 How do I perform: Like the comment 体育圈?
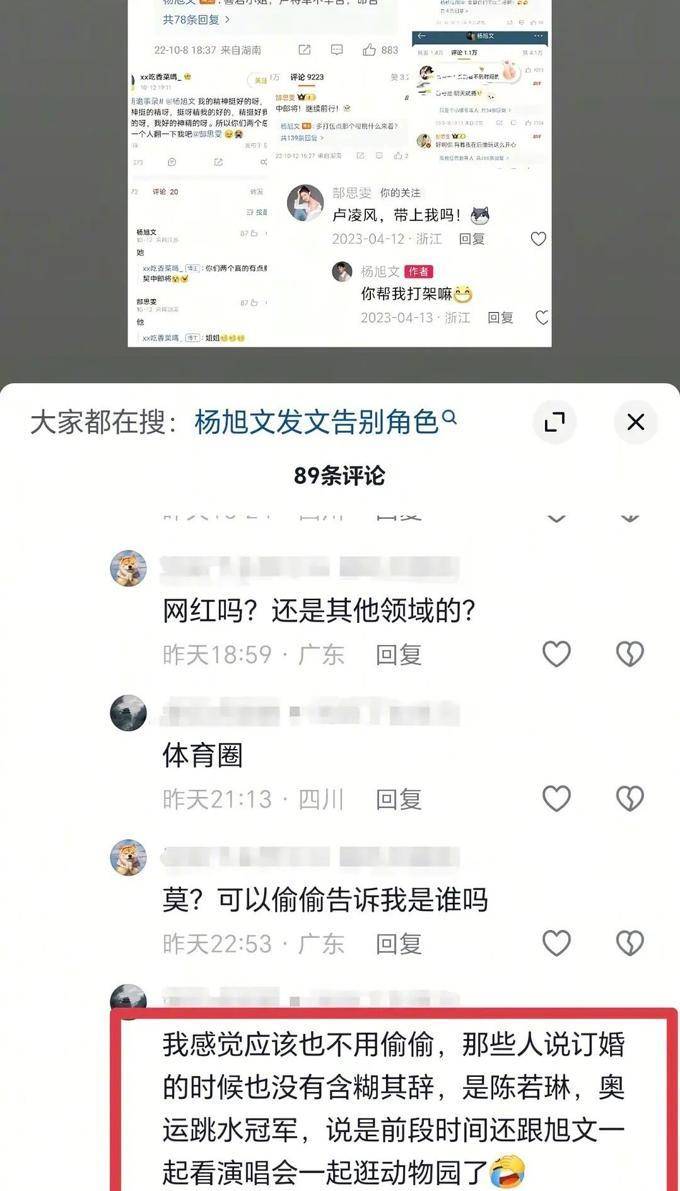point(556,798)
